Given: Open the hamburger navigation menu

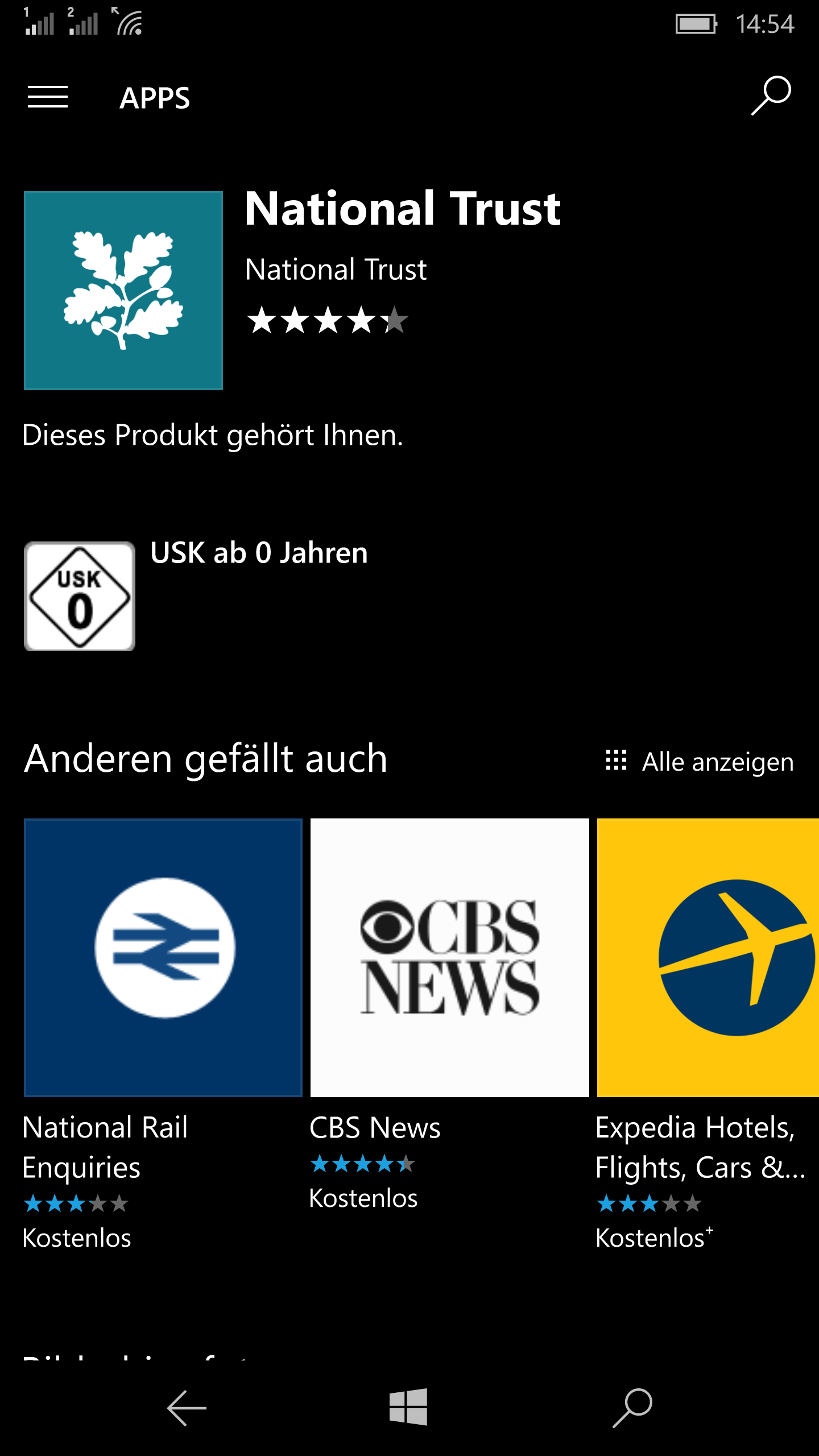Looking at the screenshot, I should (x=48, y=97).
